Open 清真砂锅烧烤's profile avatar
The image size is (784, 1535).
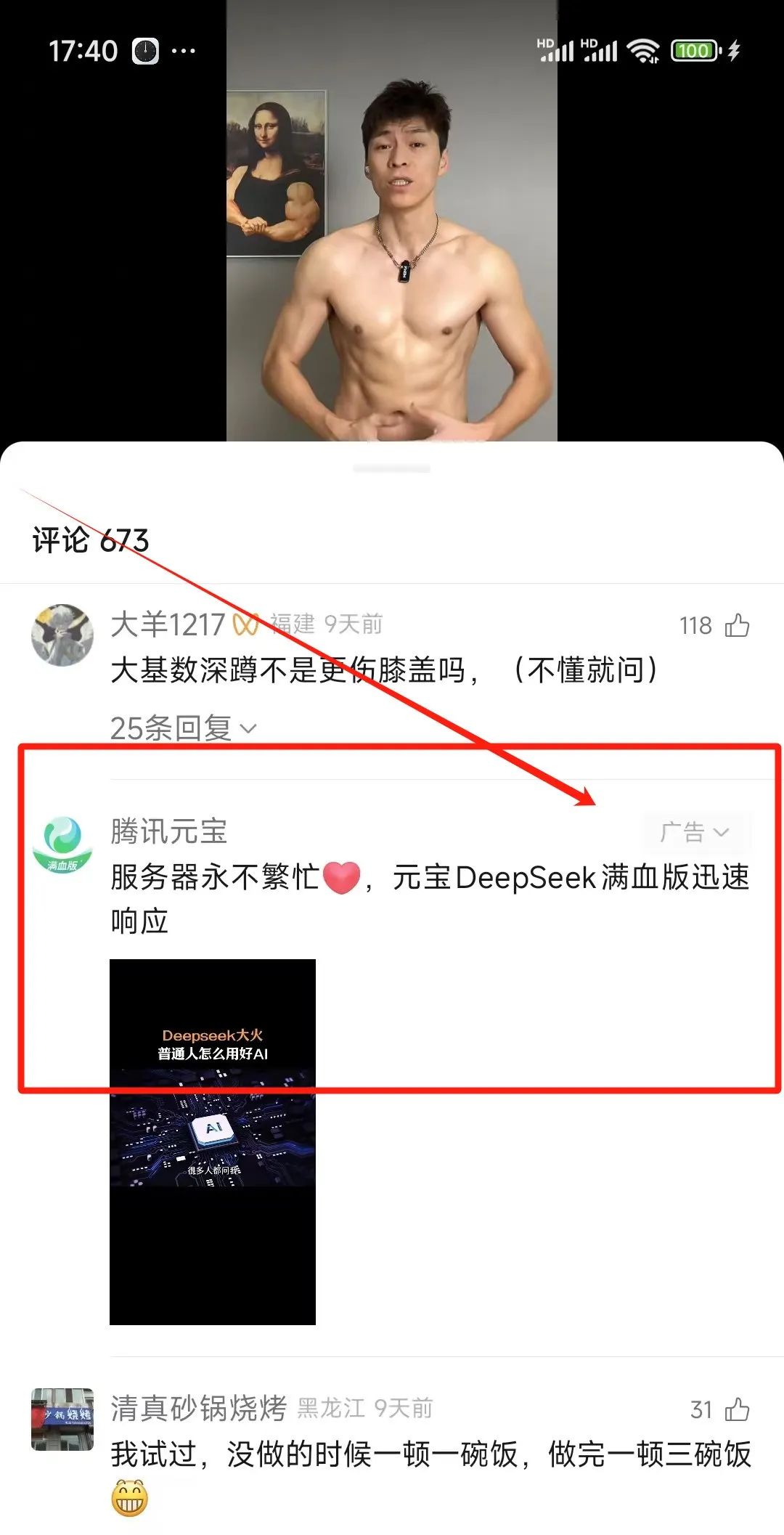[62, 1419]
